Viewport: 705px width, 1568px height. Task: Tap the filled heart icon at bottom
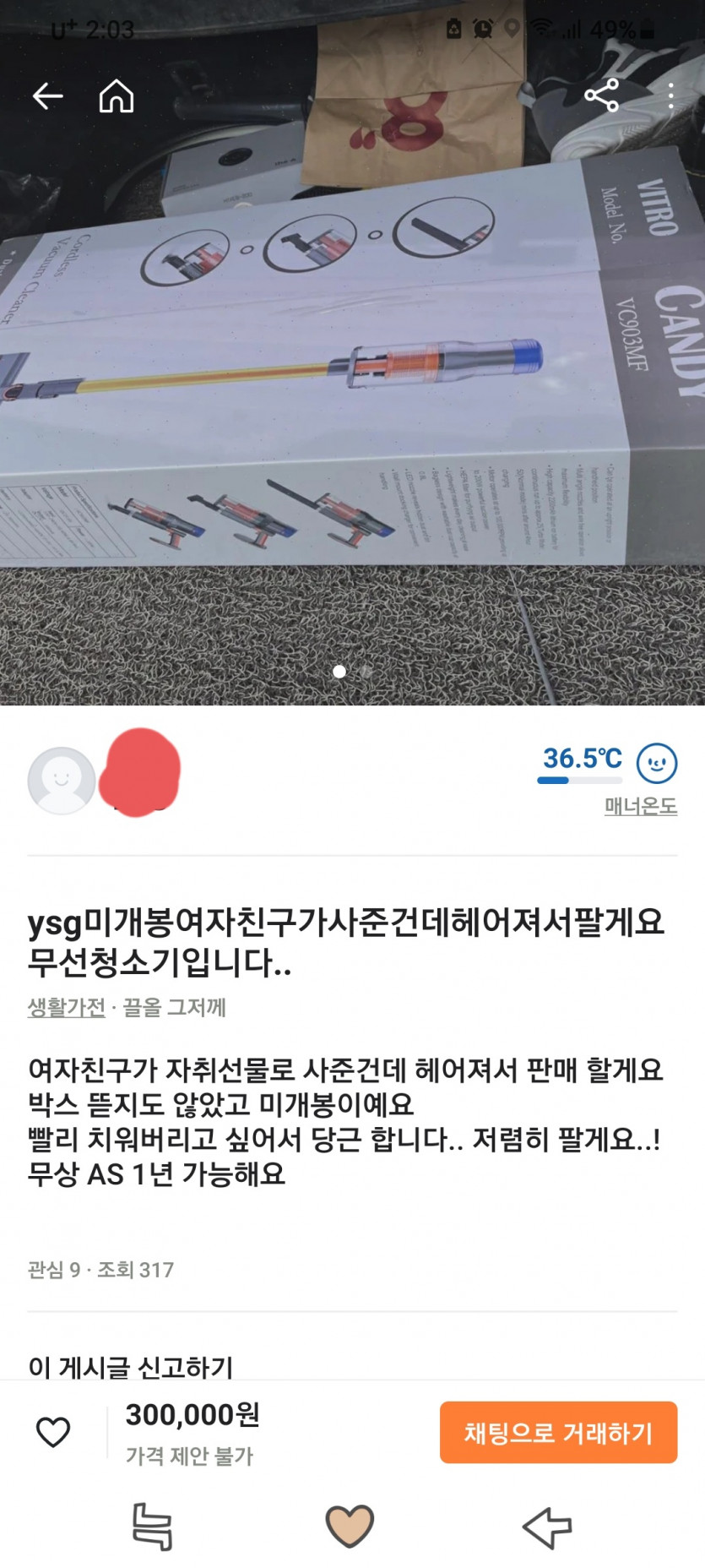click(x=350, y=1526)
